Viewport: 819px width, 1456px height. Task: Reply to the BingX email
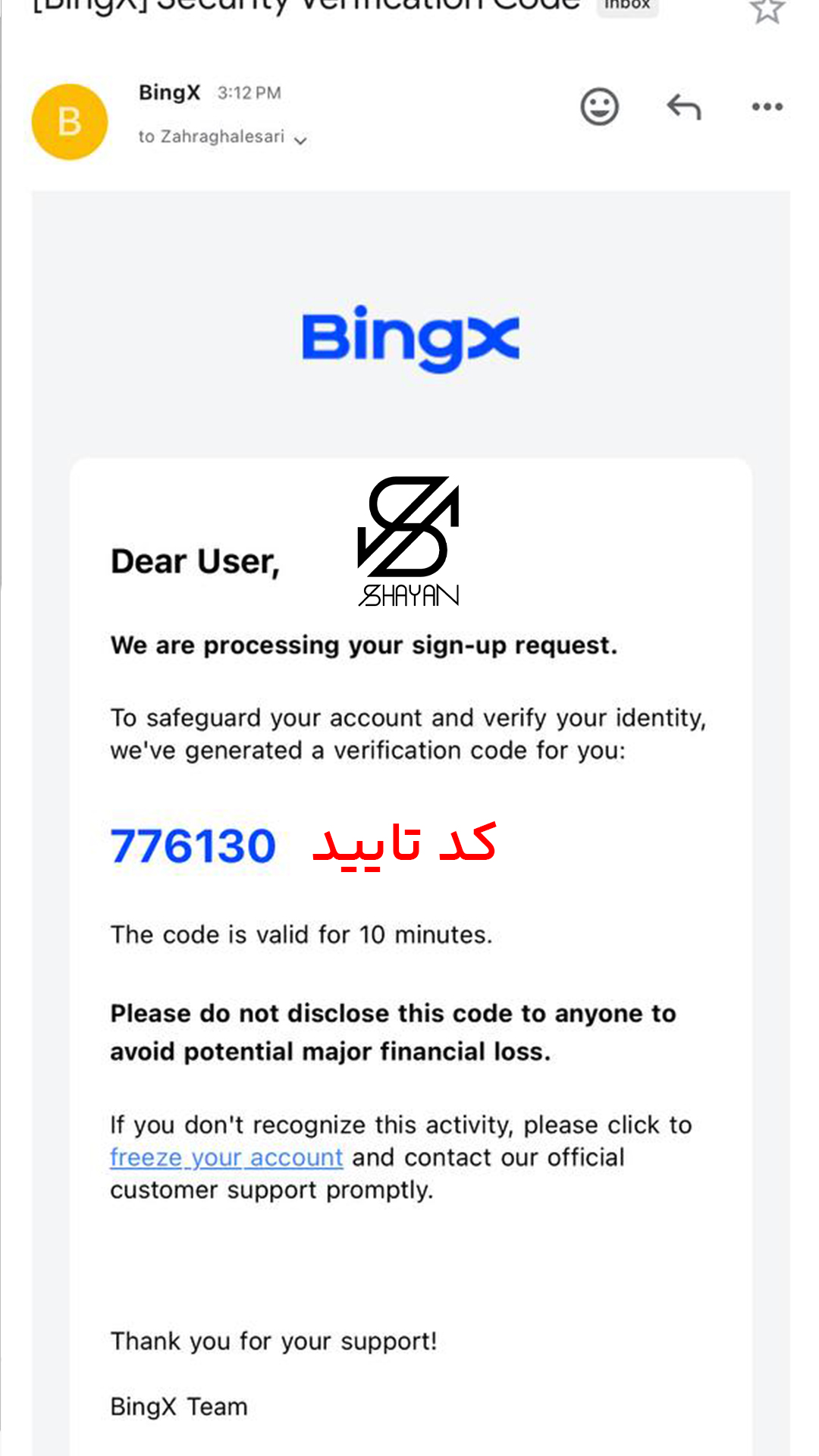pyautogui.click(x=683, y=107)
